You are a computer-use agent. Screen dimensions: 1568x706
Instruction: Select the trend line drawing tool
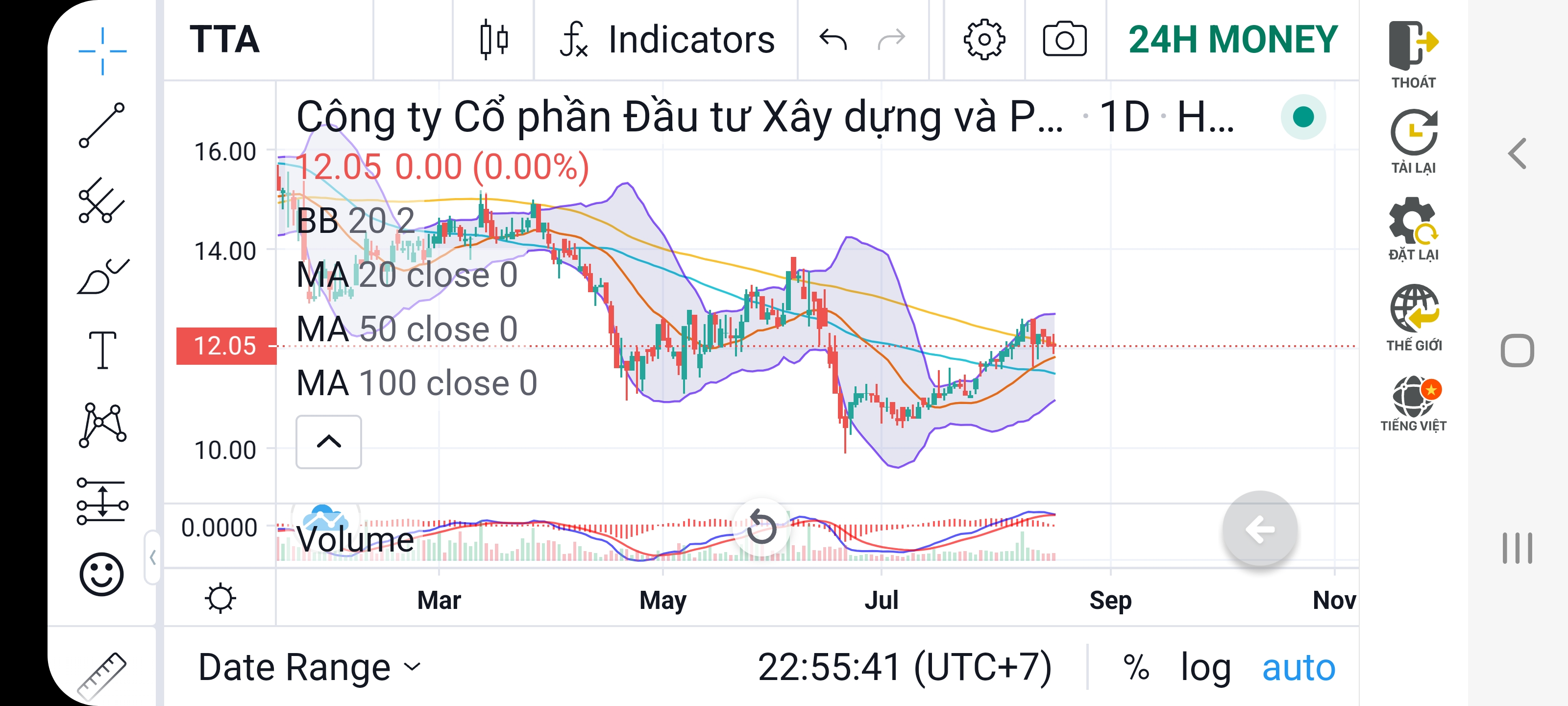[101, 126]
